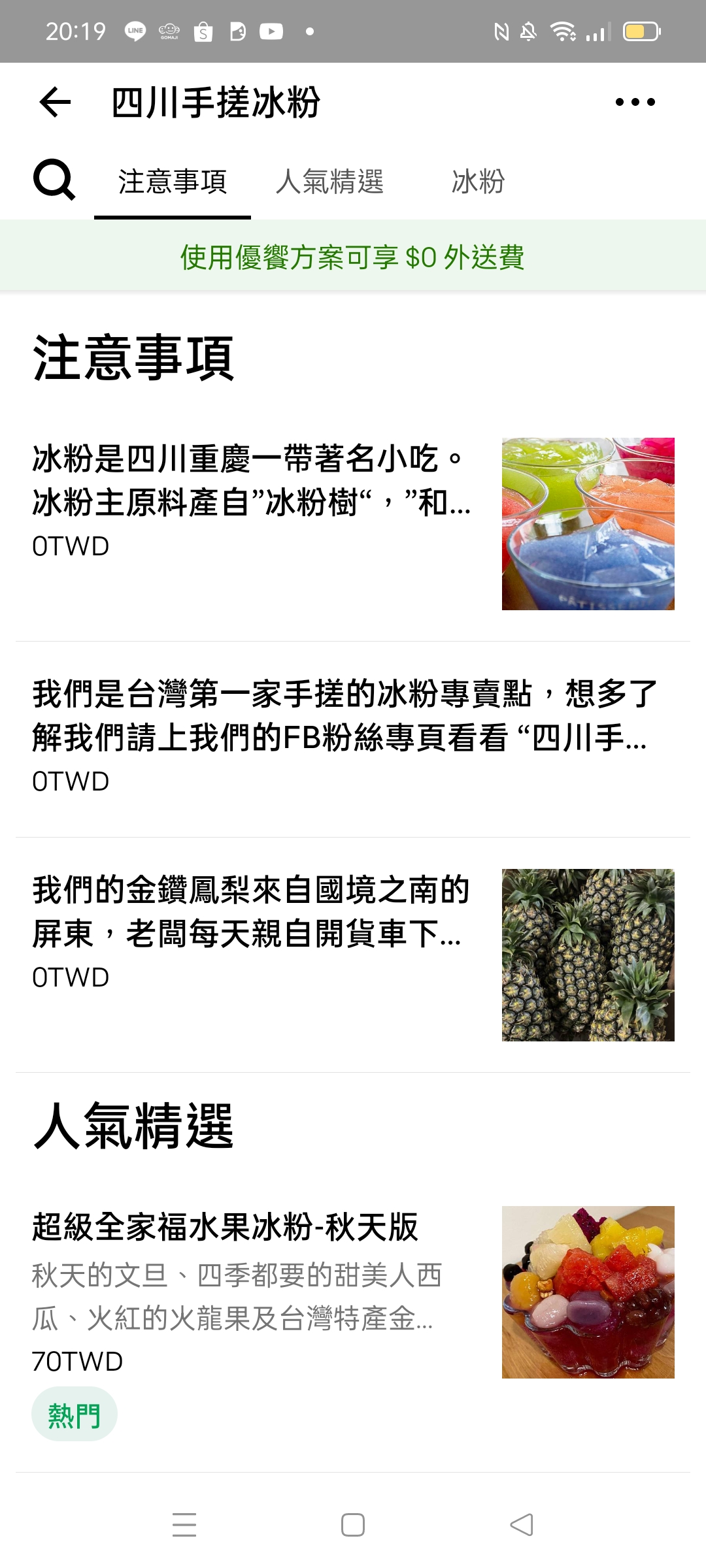This screenshot has width=706, height=1568.
Task: Tap the 優饗方案 $0 delivery banner
Action: [353, 257]
